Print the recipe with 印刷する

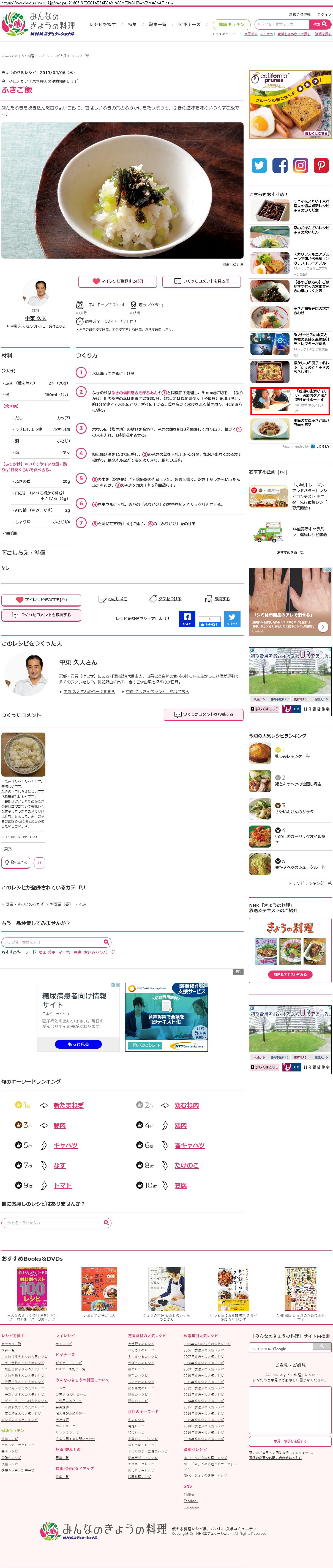pyautogui.click(x=217, y=599)
